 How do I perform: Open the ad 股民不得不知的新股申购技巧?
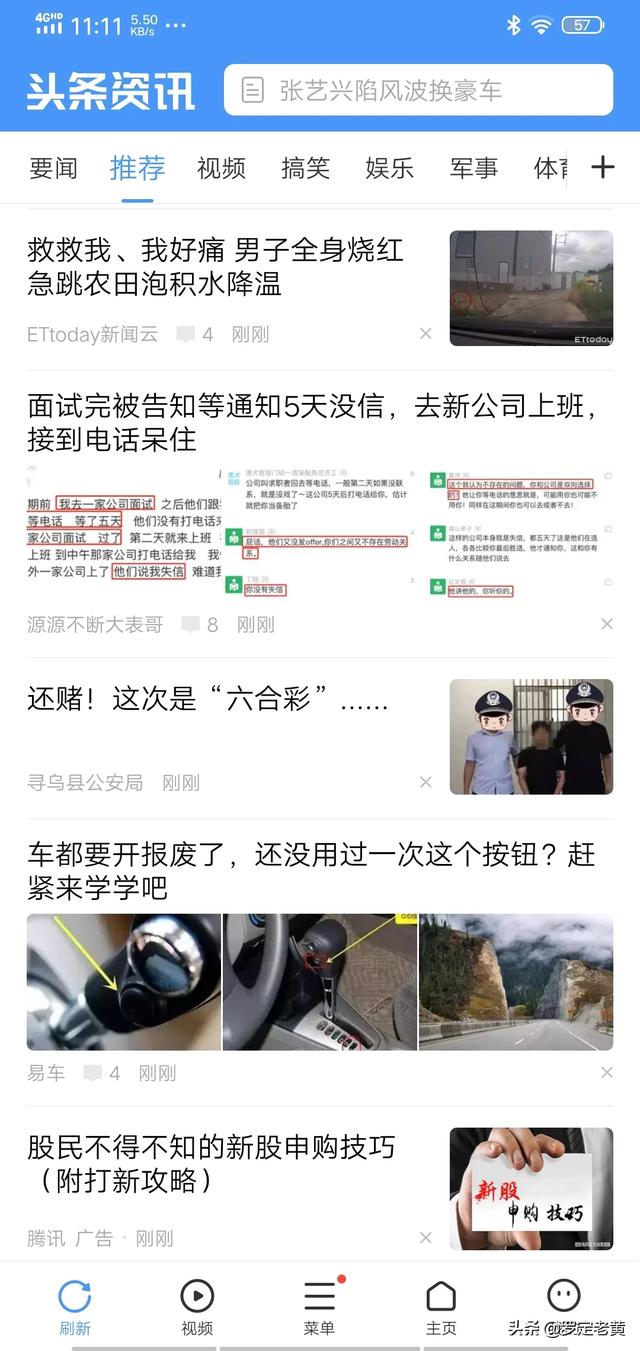pos(211,1163)
